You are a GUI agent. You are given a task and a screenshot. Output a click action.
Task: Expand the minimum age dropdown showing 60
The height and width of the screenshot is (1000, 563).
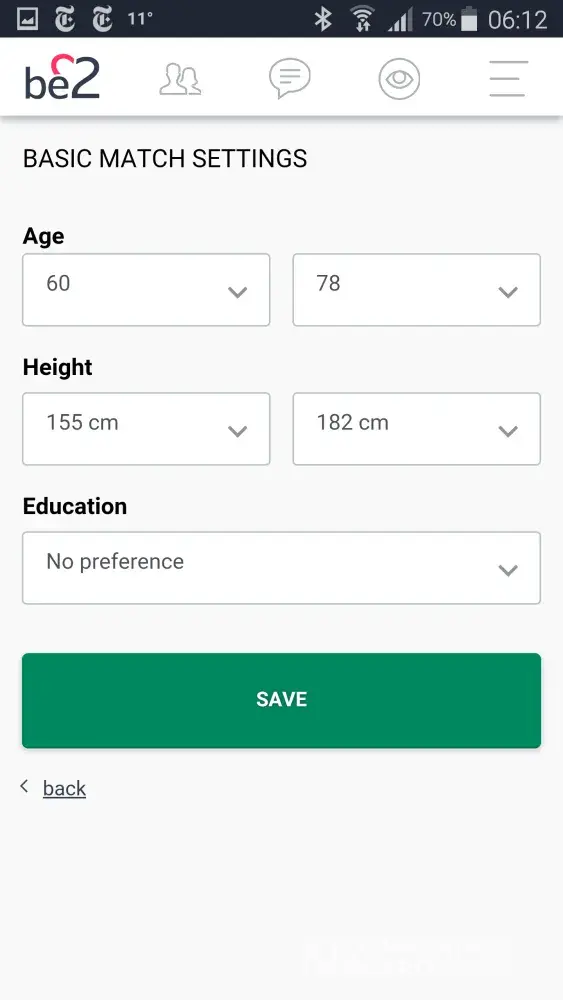146,290
